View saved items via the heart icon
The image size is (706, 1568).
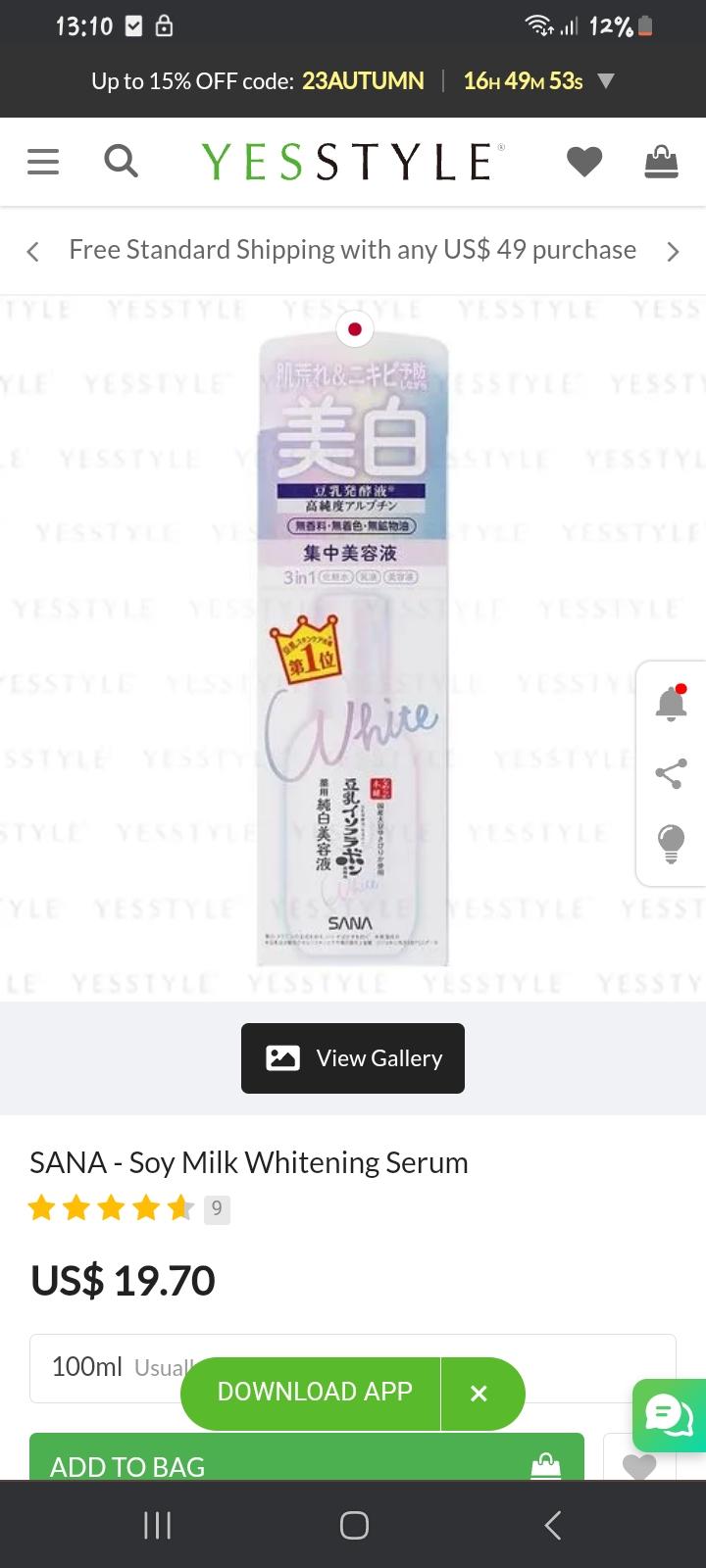point(584,162)
